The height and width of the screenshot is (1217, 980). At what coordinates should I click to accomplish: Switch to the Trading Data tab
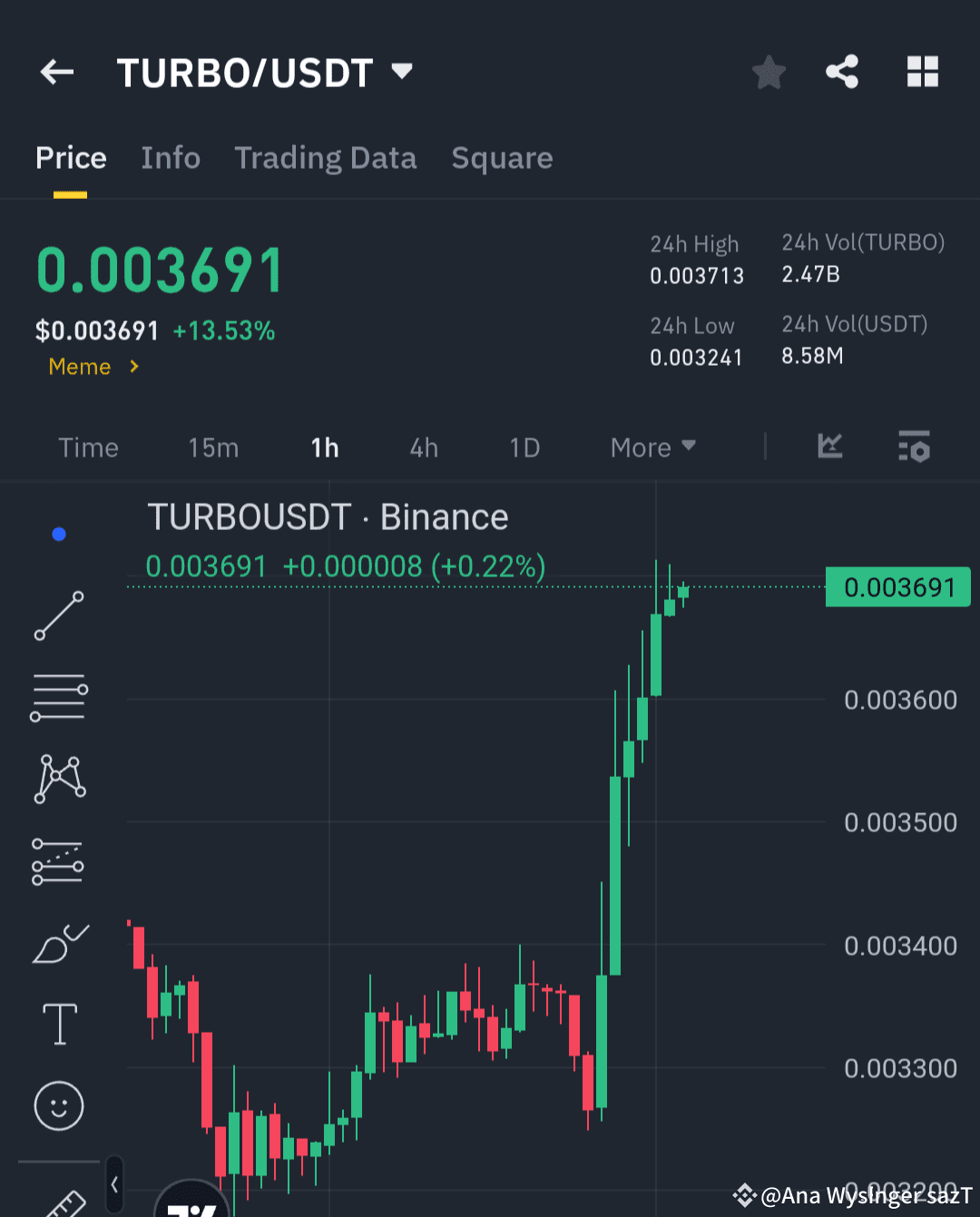325,157
